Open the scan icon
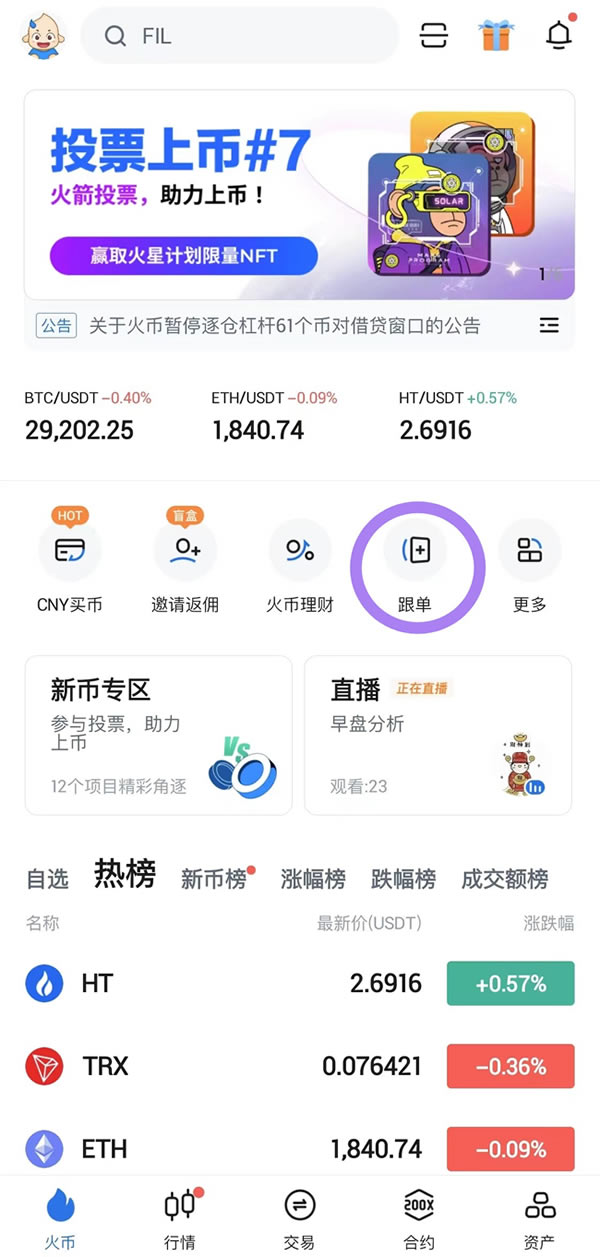The image size is (600, 1257). pos(434,36)
